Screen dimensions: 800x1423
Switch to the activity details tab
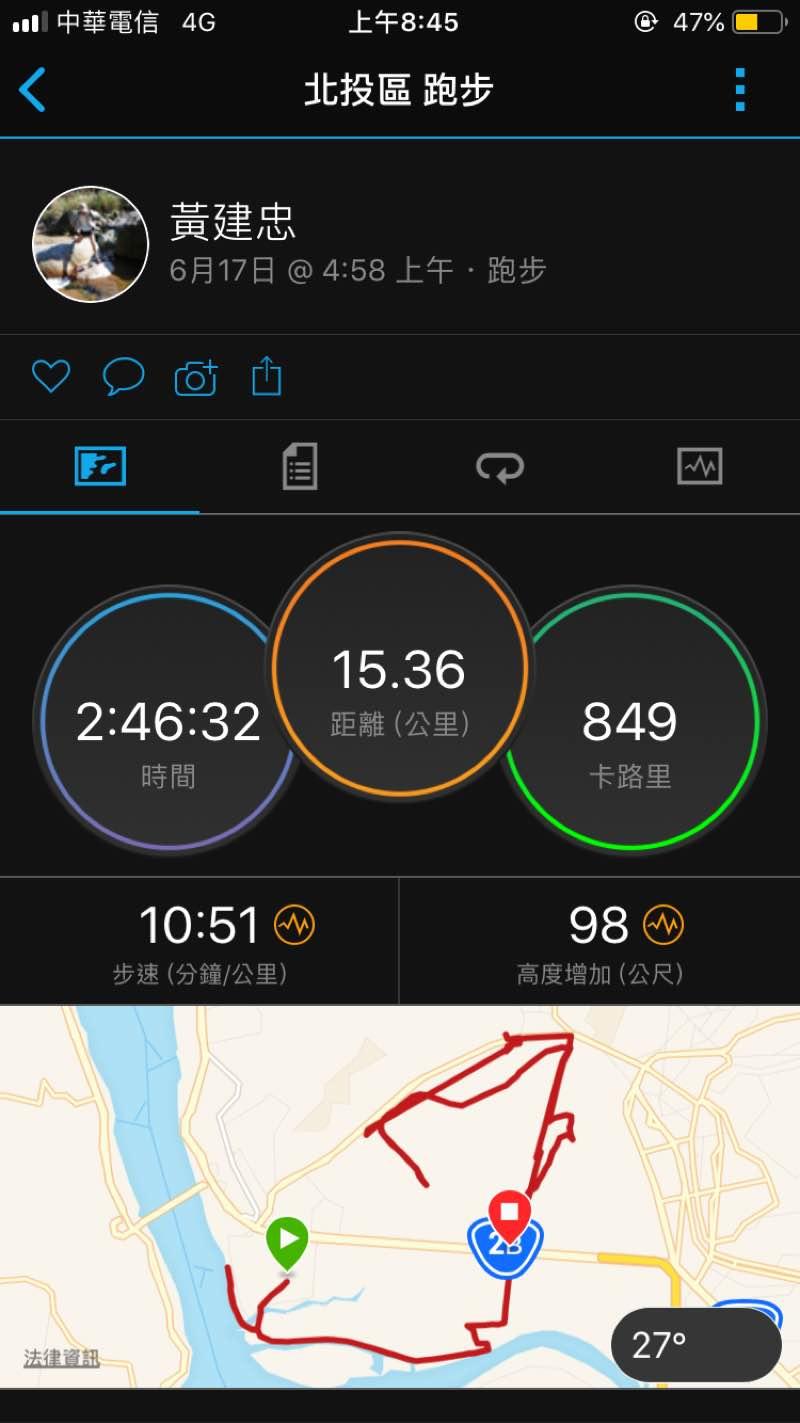pos(300,467)
